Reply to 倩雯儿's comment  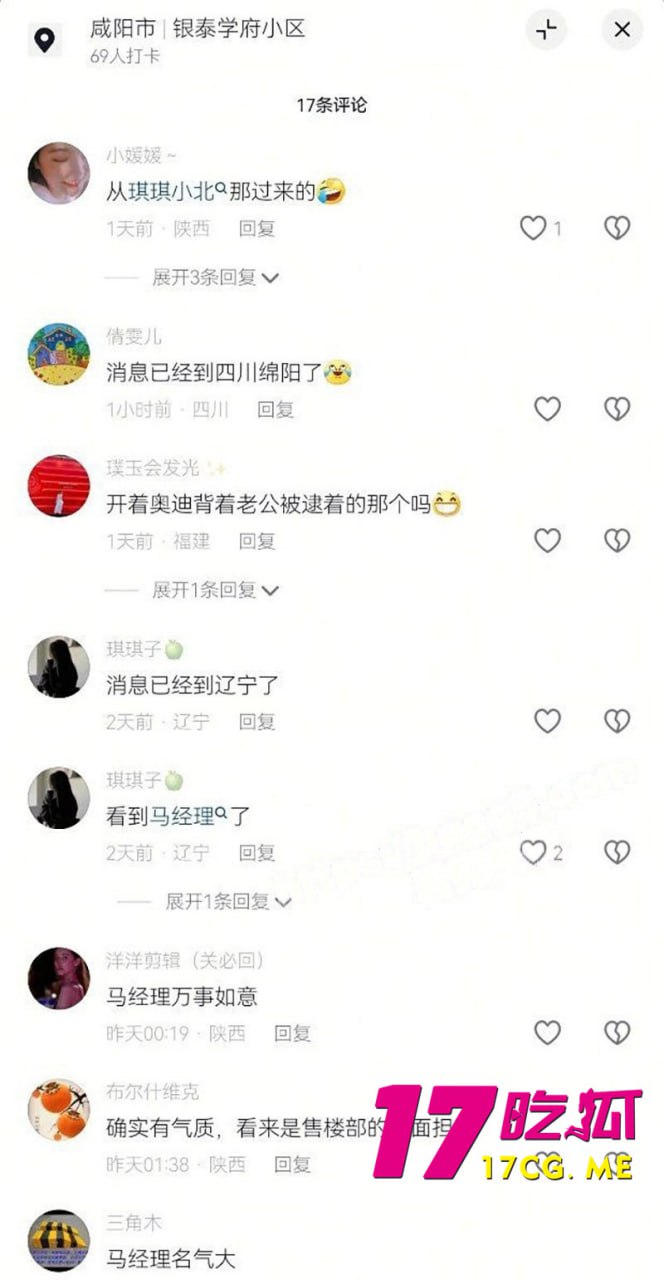click(275, 409)
